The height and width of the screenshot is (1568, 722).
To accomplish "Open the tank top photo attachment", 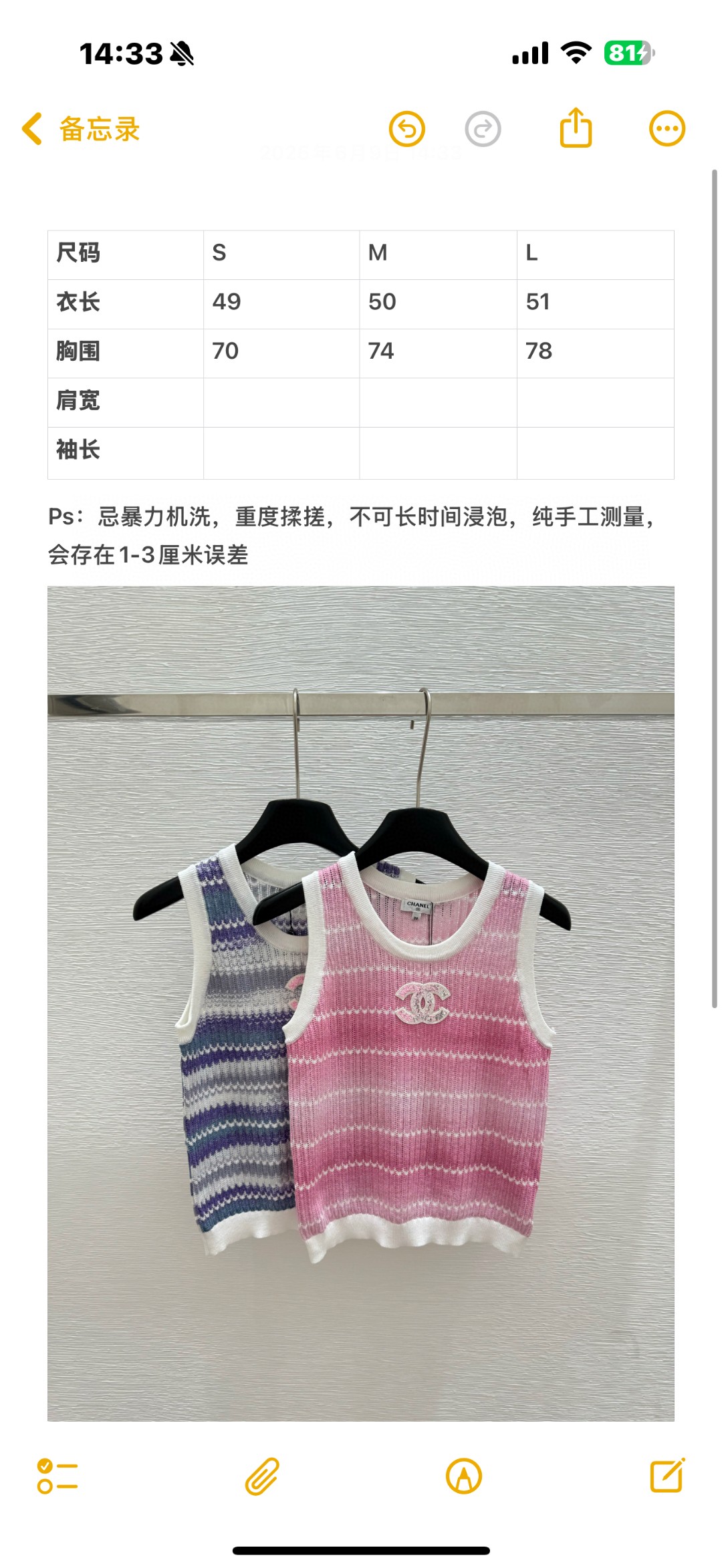I will coord(360,1002).
